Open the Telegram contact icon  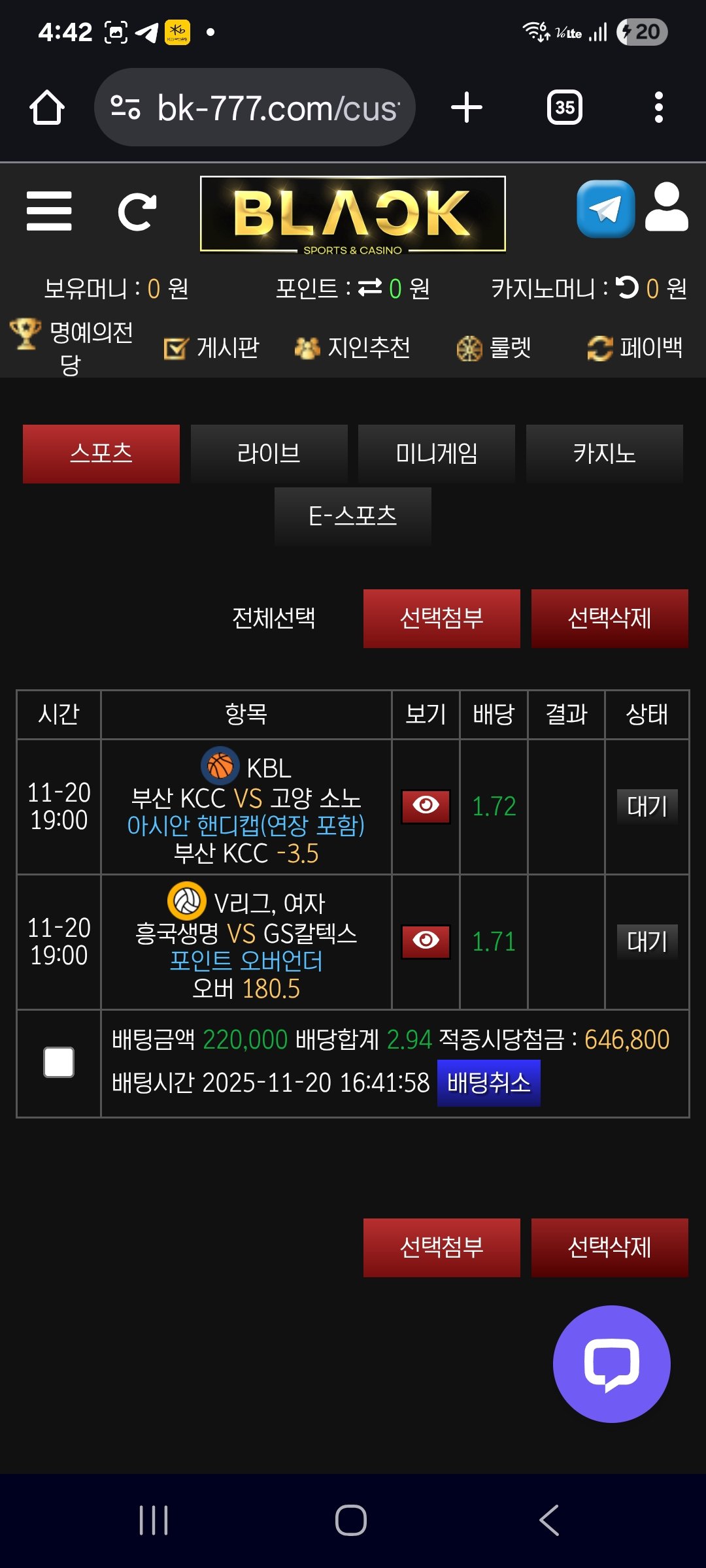click(605, 209)
